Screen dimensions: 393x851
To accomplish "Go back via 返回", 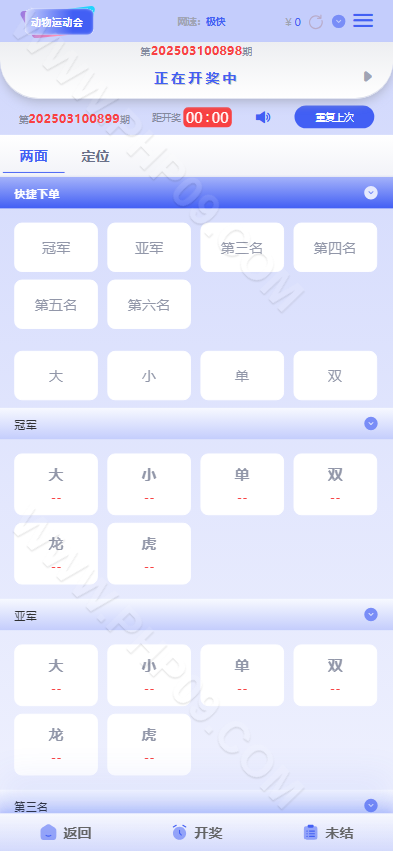I will click(66, 833).
